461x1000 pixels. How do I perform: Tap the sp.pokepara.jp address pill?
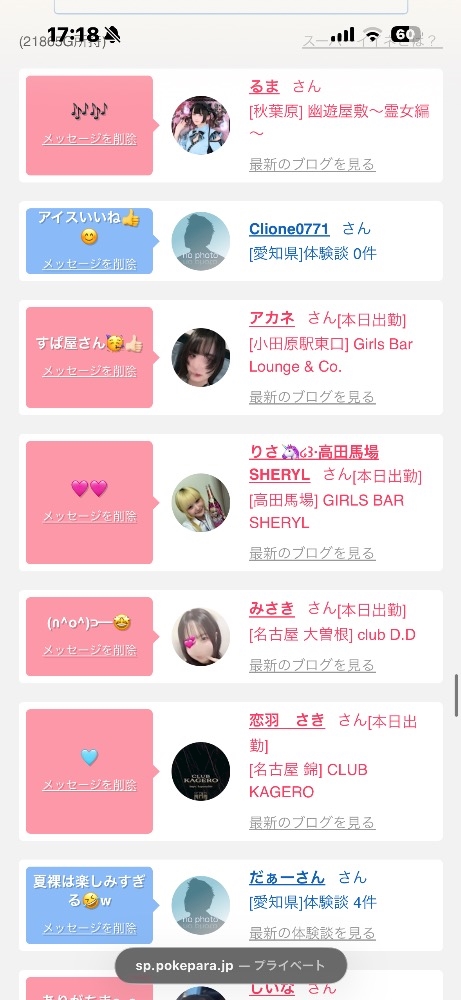[x=231, y=965]
